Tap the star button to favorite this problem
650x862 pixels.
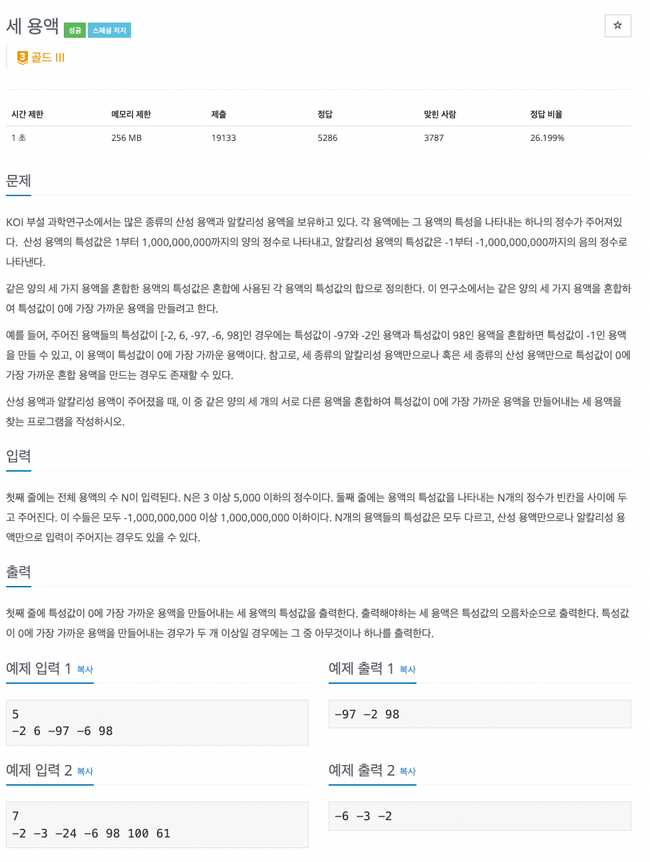pos(617,26)
